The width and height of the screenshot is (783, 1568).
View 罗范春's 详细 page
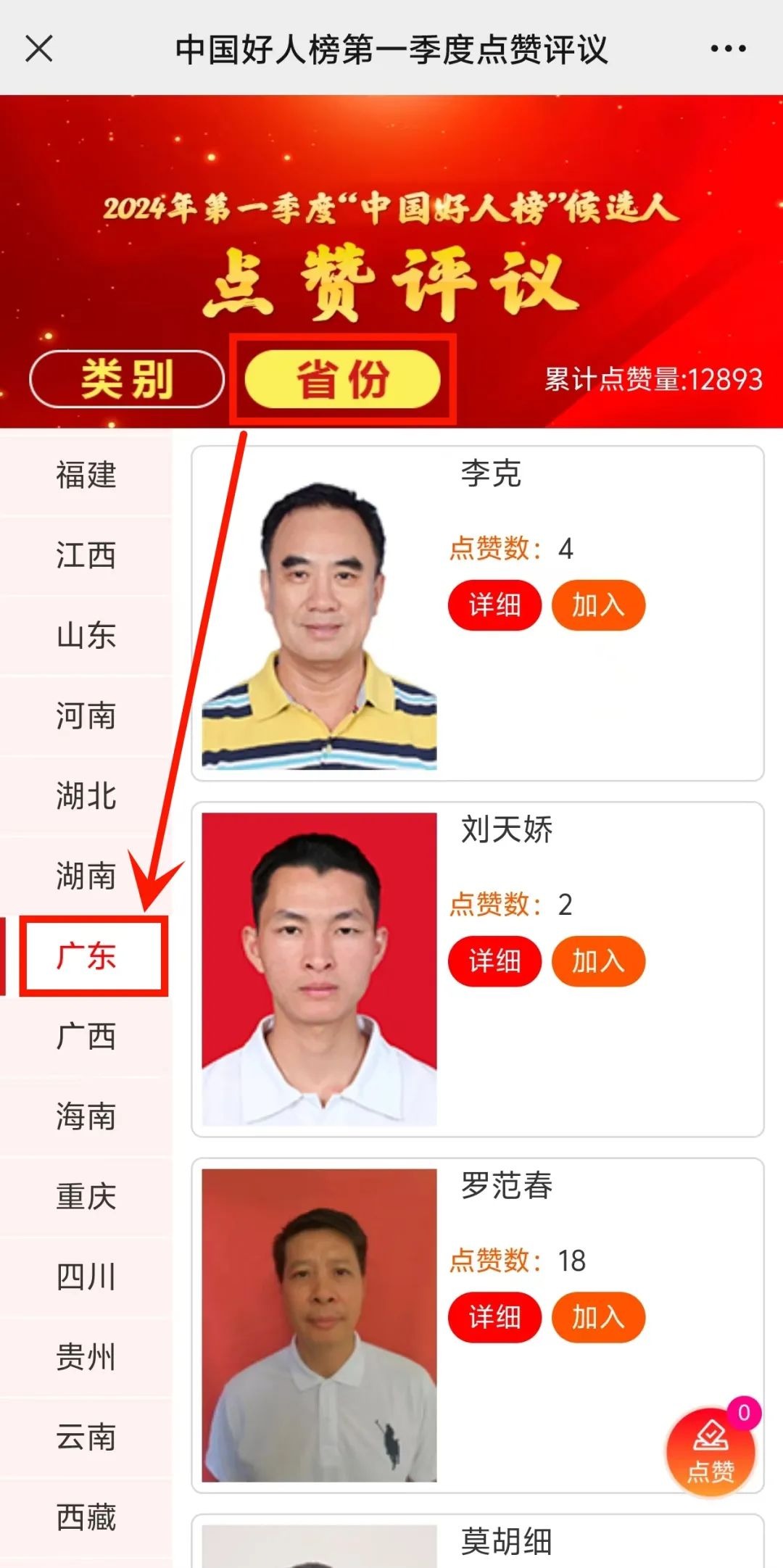tap(494, 1317)
